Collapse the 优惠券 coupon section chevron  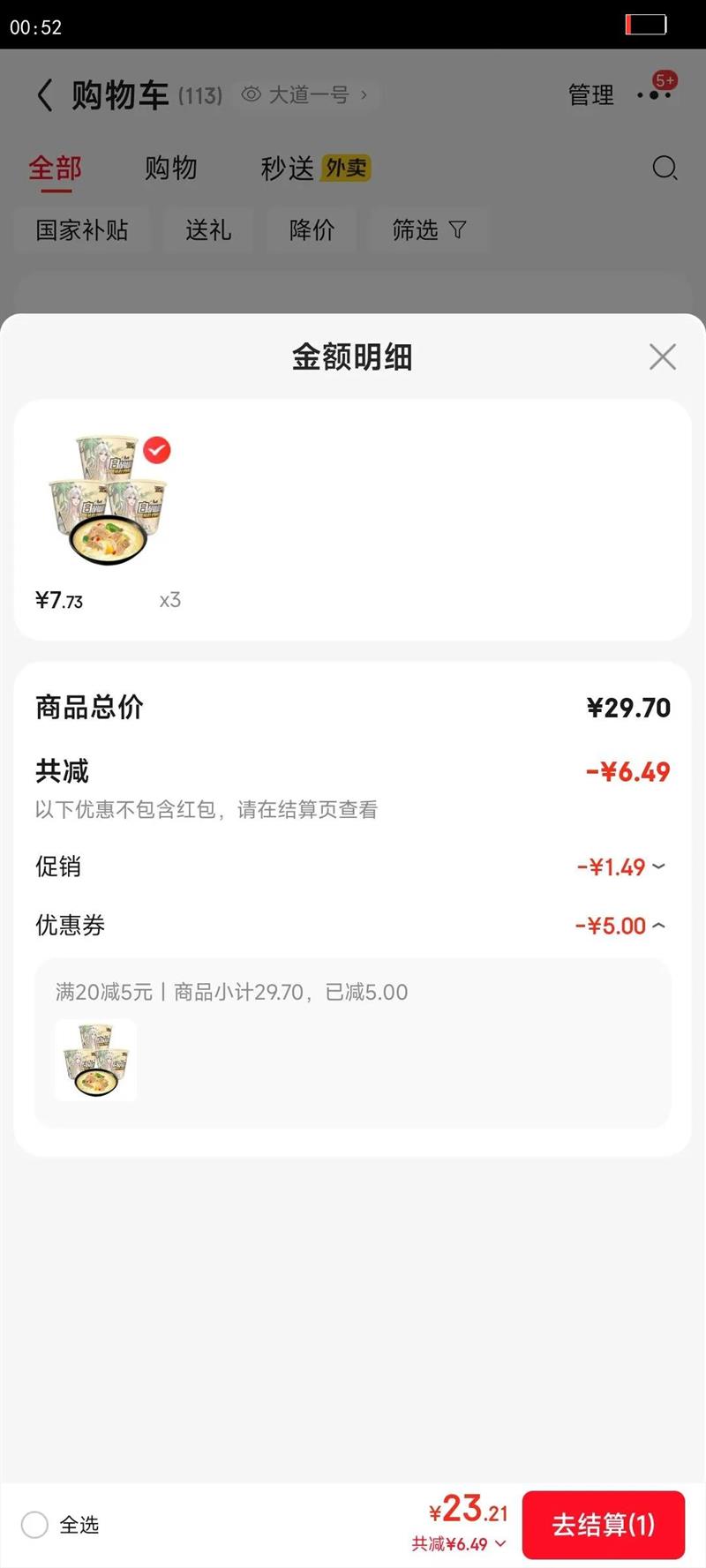[x=657, y=927]
